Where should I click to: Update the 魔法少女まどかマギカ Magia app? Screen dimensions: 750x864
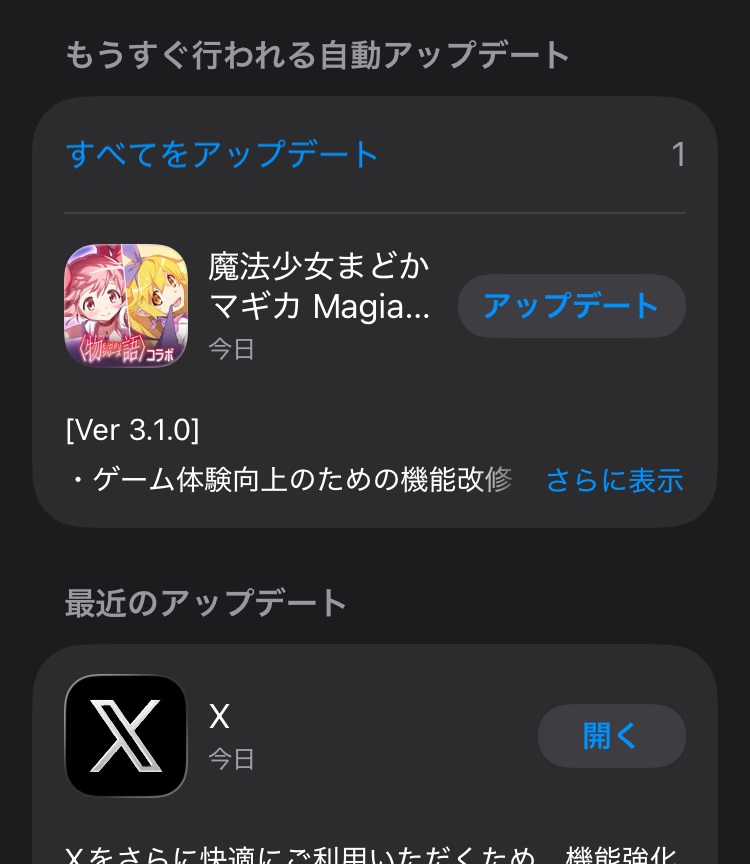coord(571,306)
